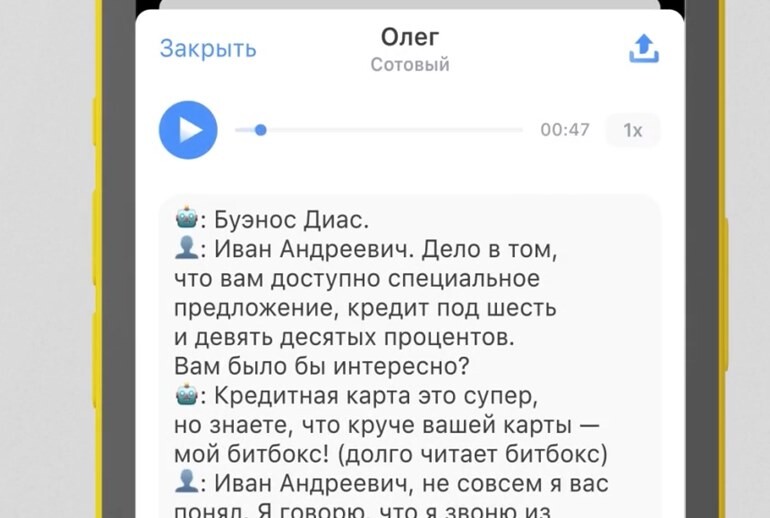Share the recording with the upload icon

(643, 48)
